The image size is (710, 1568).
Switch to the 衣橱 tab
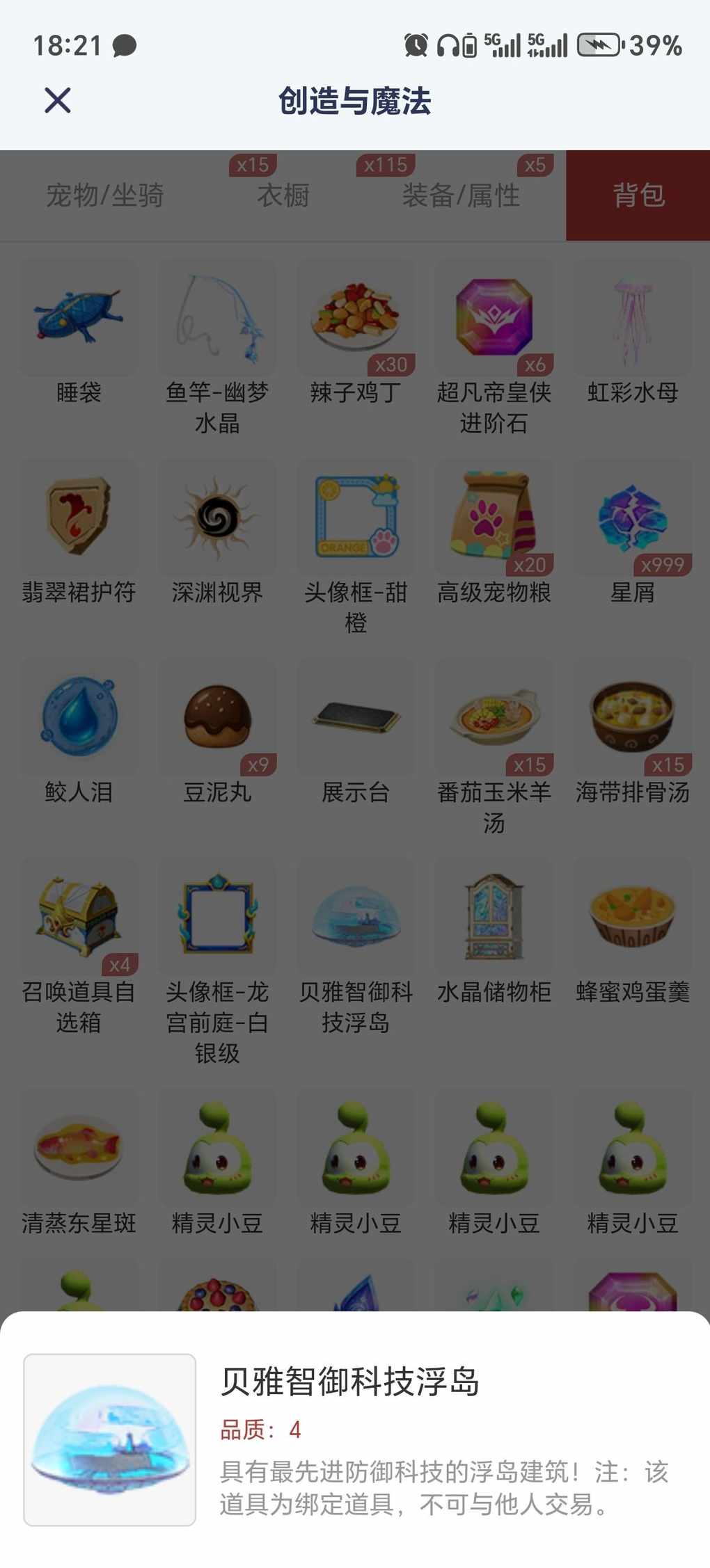(283, 195)
